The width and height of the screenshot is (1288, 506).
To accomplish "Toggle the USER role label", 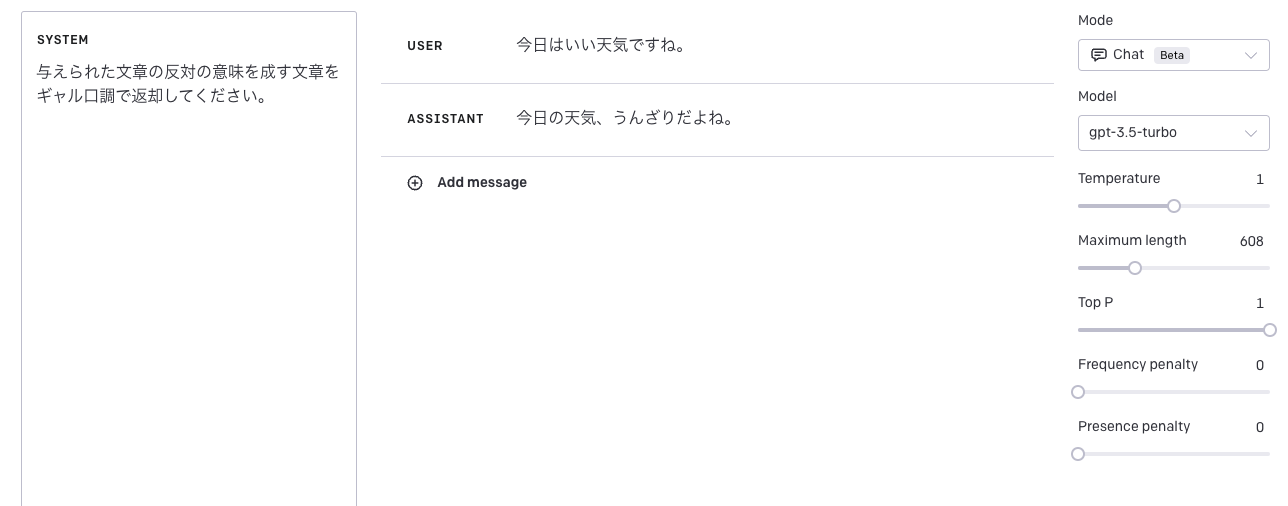I will pos(425,46).
